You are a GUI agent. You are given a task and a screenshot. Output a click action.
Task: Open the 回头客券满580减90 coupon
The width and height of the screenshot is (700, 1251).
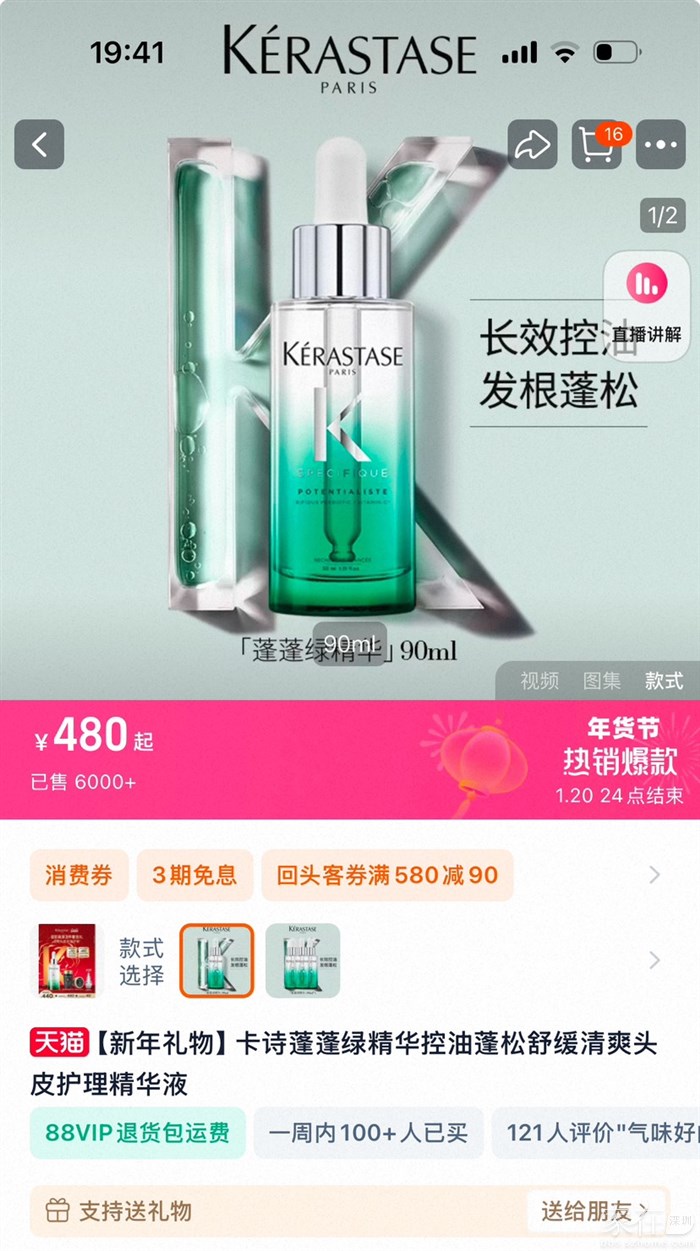pyautogui.click(x=387, y=876)
